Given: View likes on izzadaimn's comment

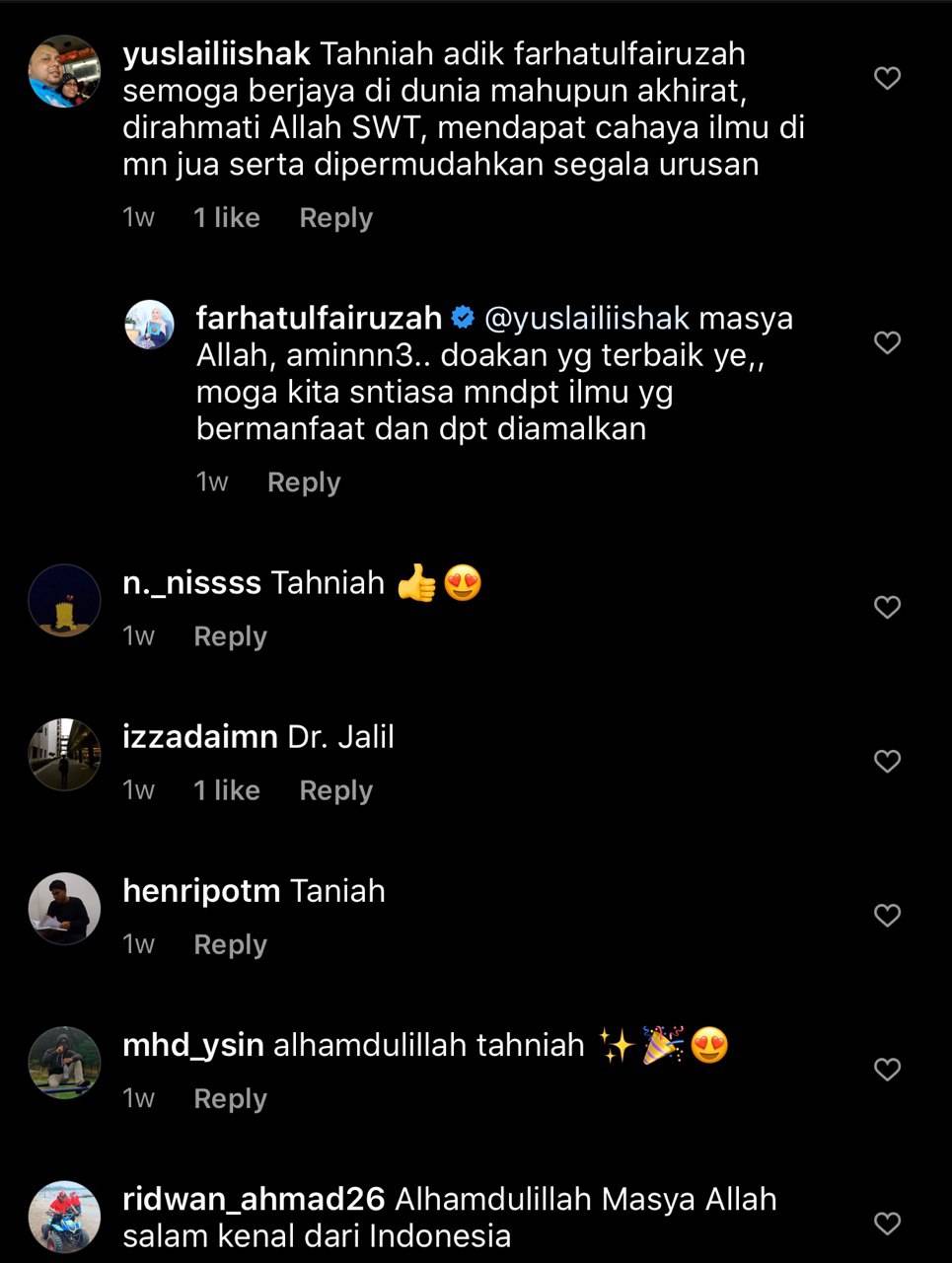Looking at the screenshot, I should tap(226, 790).
